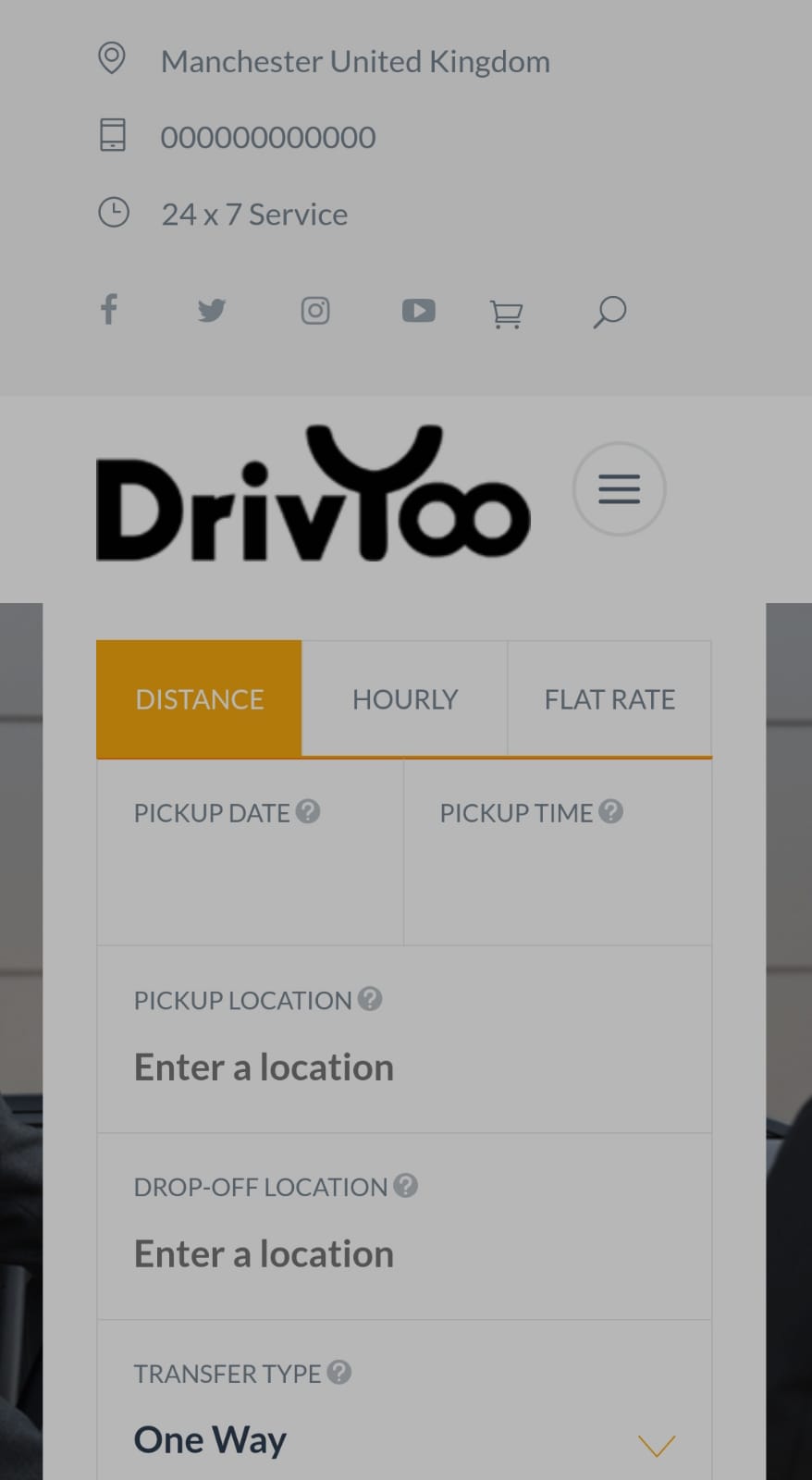812x1480 pixels.
Task: Select the Distance tab
Action: [x=200, y=699]
